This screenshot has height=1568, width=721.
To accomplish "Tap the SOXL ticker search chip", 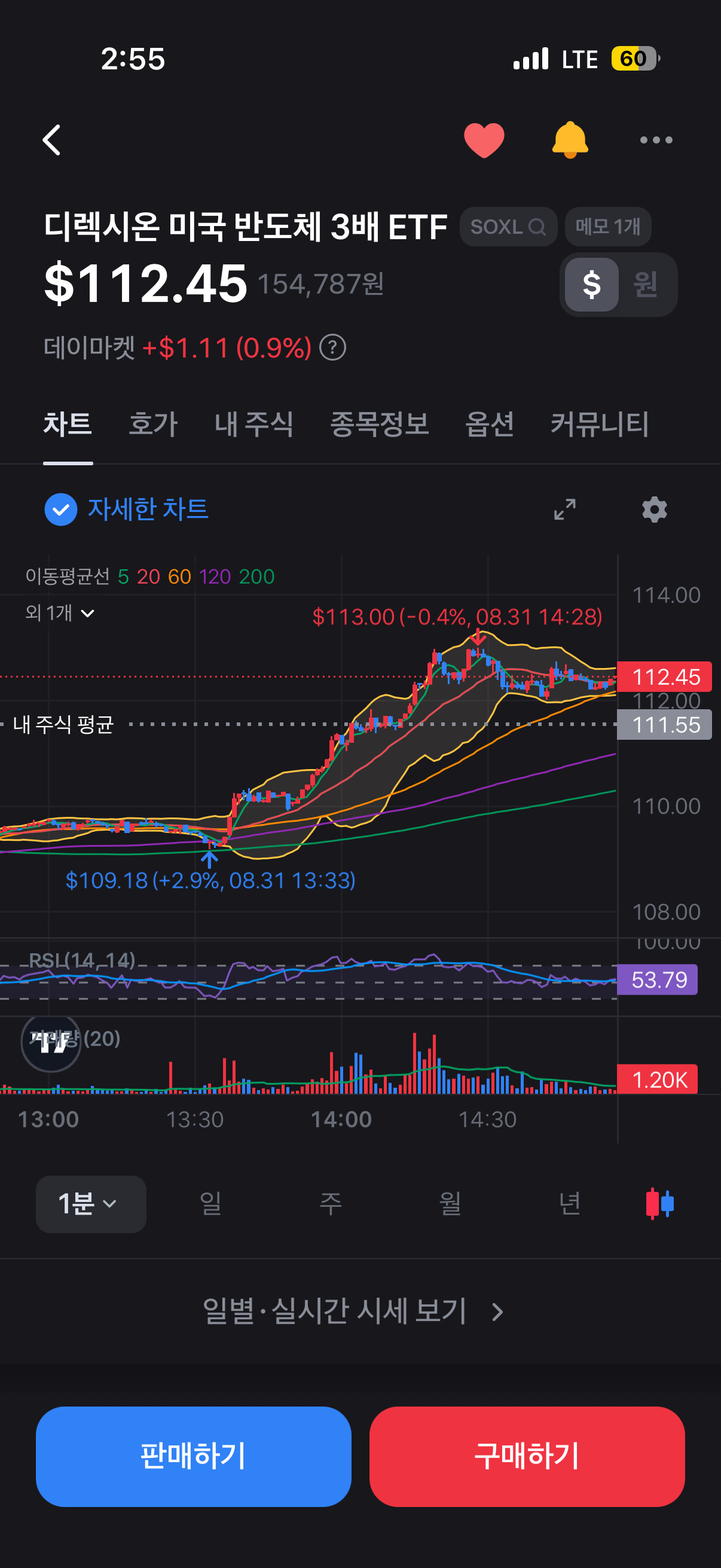I will pos(508,227).
